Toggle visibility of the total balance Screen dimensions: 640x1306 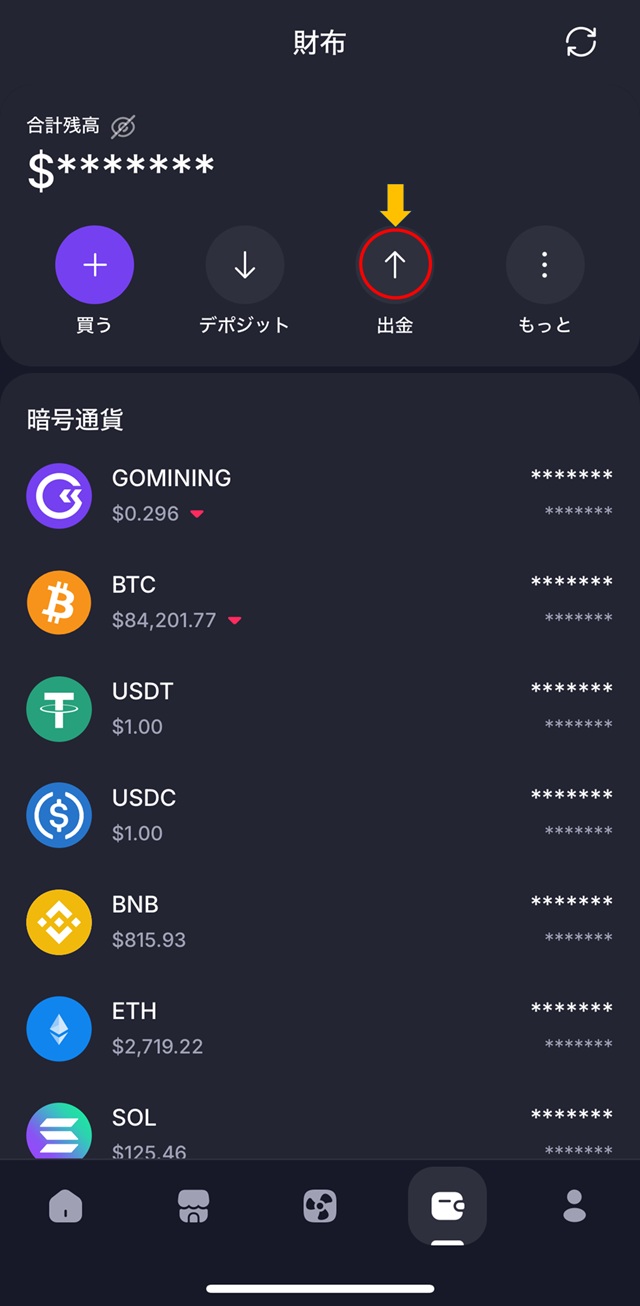point(123,127)
